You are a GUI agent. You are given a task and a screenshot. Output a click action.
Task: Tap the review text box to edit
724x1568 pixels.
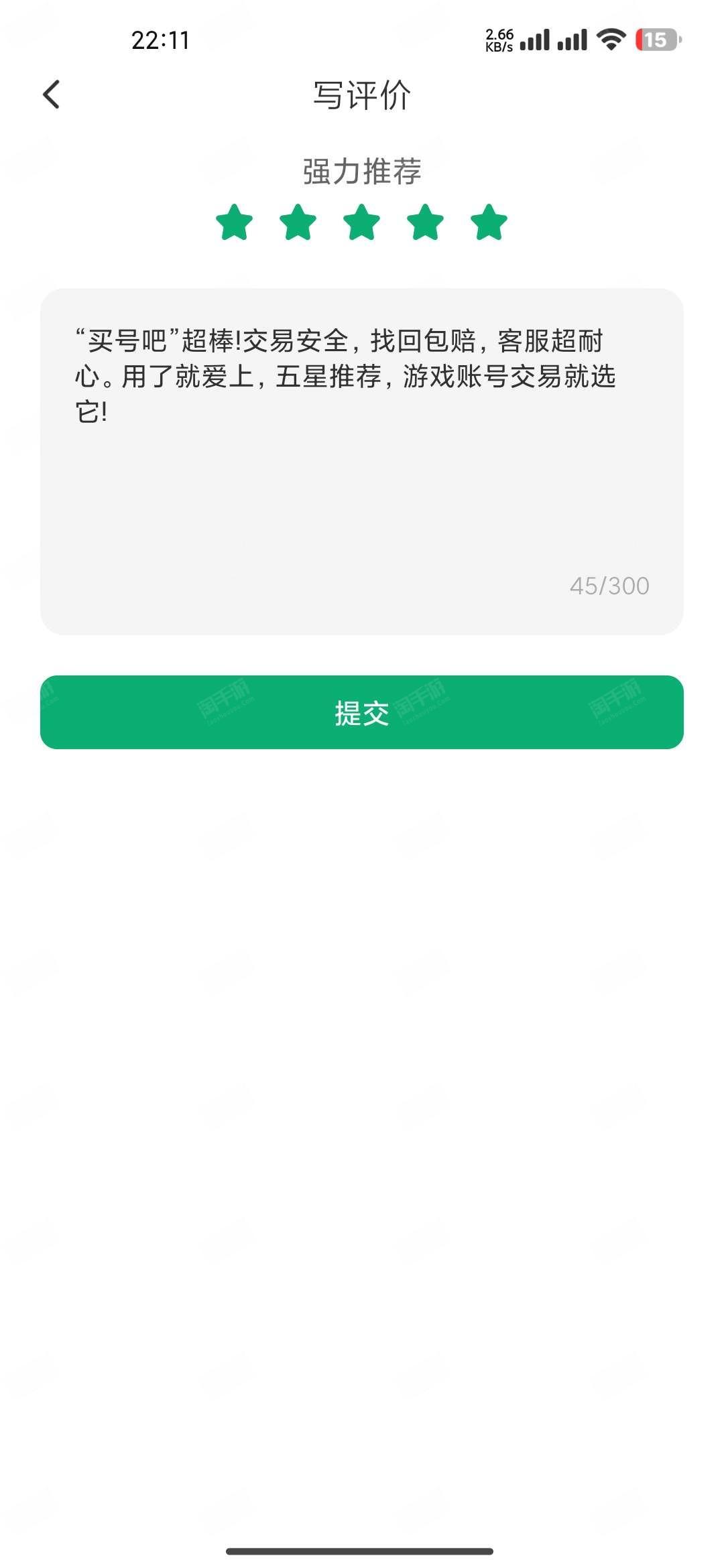pyautogui.click(x=362, y=462)
